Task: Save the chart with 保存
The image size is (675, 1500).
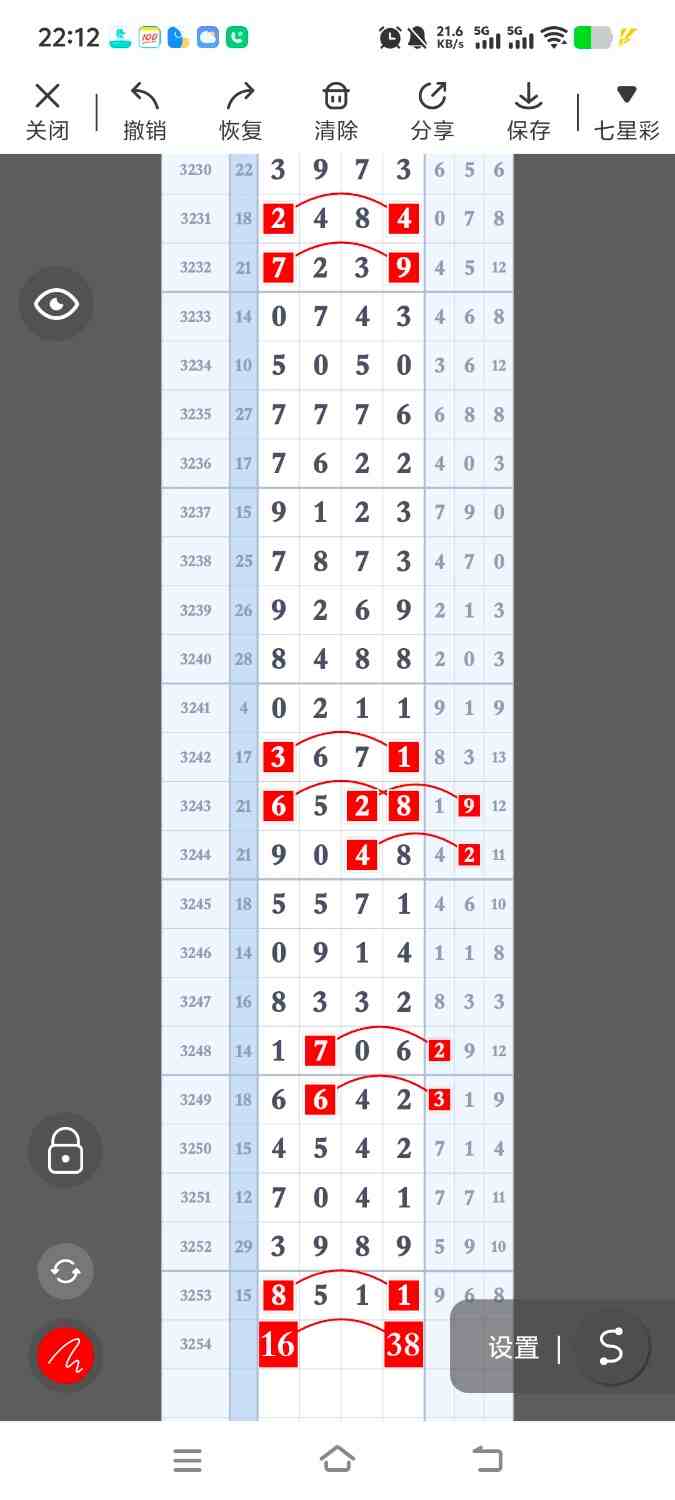Action: 528,111
